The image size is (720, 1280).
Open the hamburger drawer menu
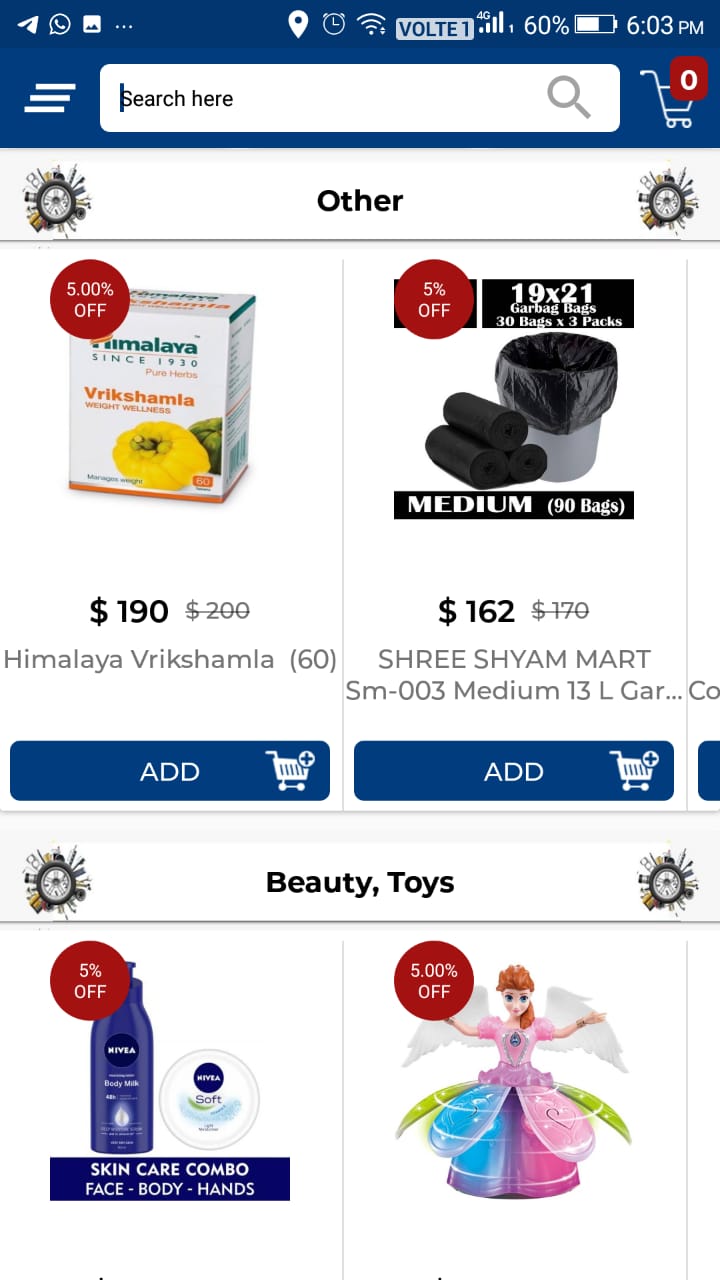point(49,98)
